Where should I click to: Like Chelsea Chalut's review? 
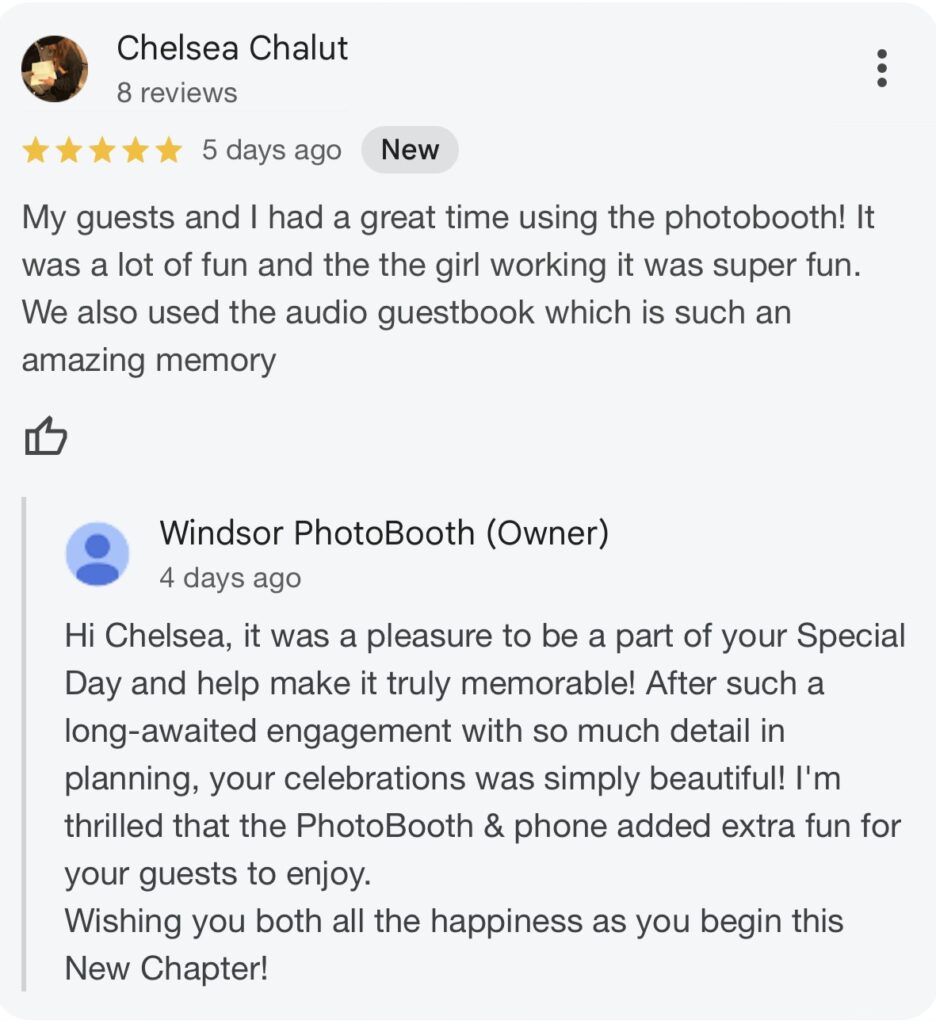point(45,437)
